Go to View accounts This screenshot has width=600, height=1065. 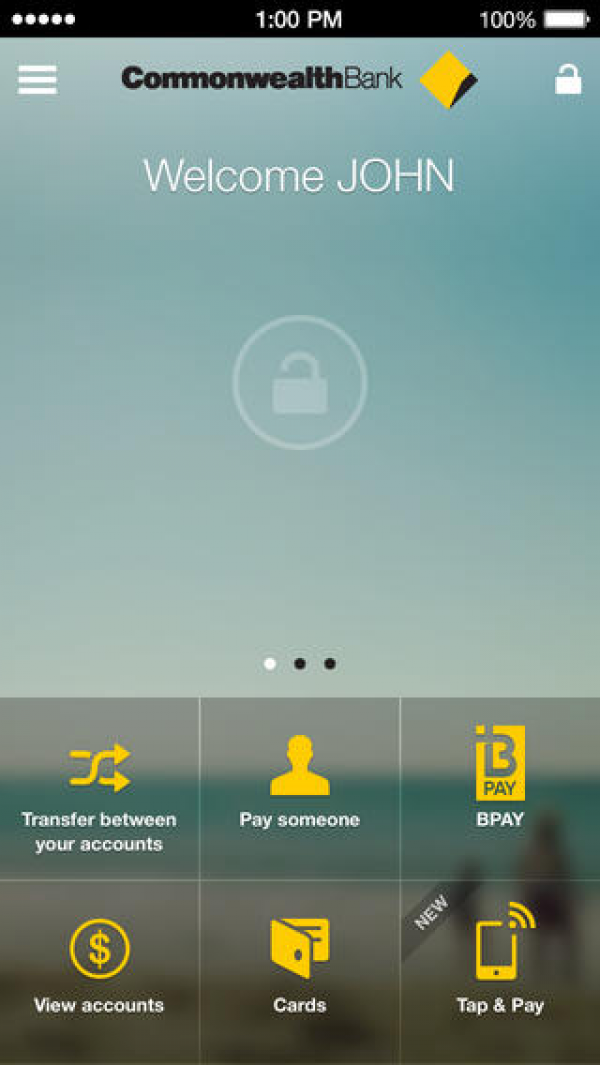tap(99, 973)
